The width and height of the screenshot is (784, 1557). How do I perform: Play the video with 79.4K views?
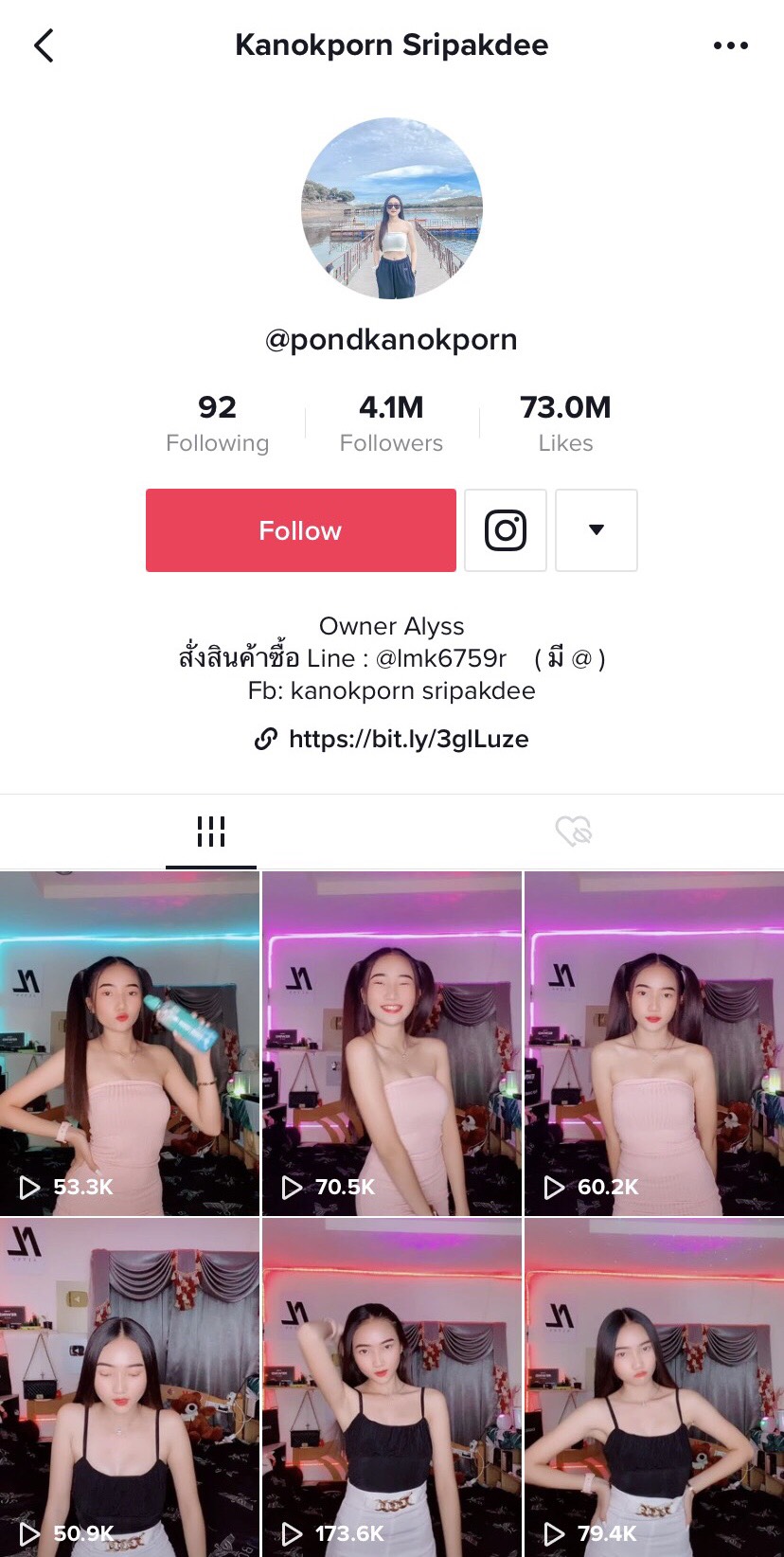(x=654, y=1387)
